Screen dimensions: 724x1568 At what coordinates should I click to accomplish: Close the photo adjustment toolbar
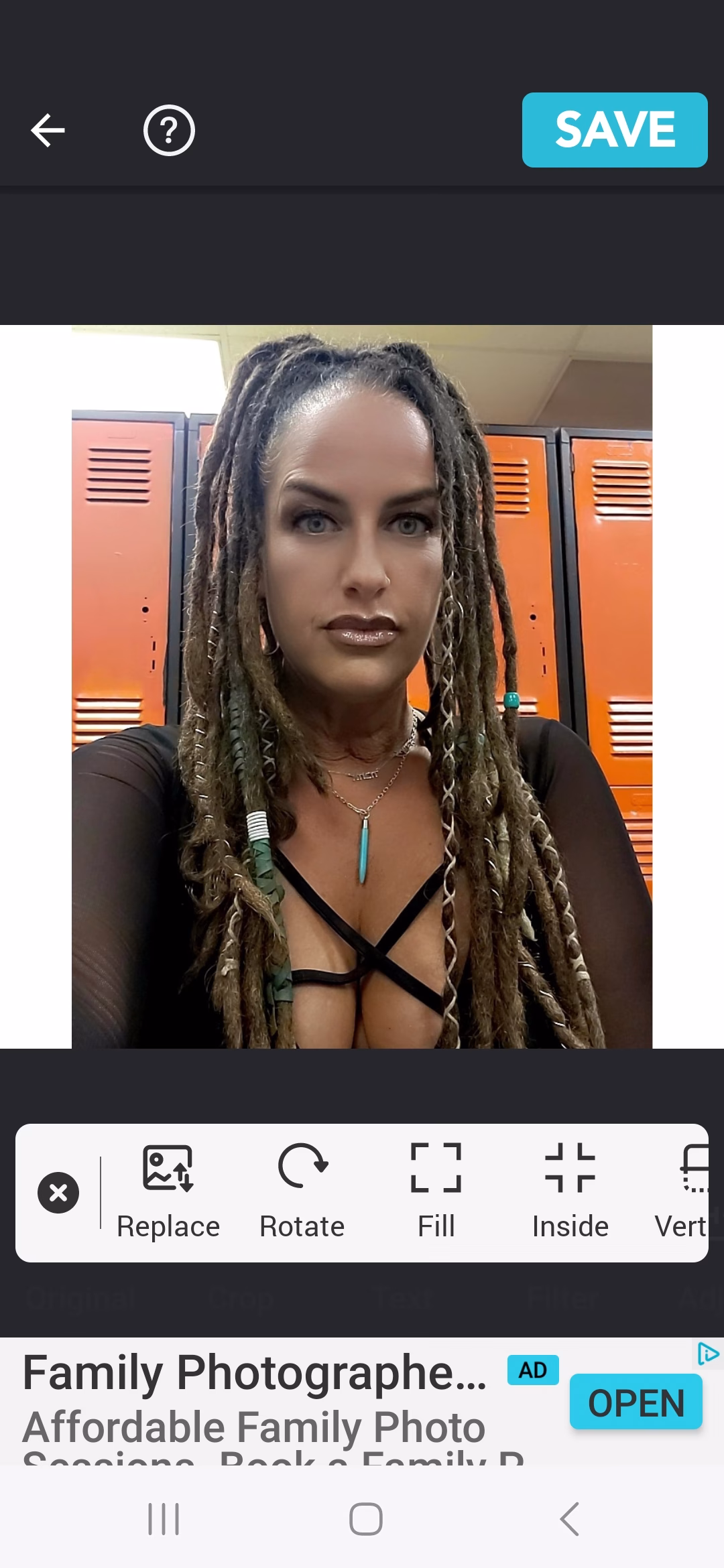[x=58, y=1193]
